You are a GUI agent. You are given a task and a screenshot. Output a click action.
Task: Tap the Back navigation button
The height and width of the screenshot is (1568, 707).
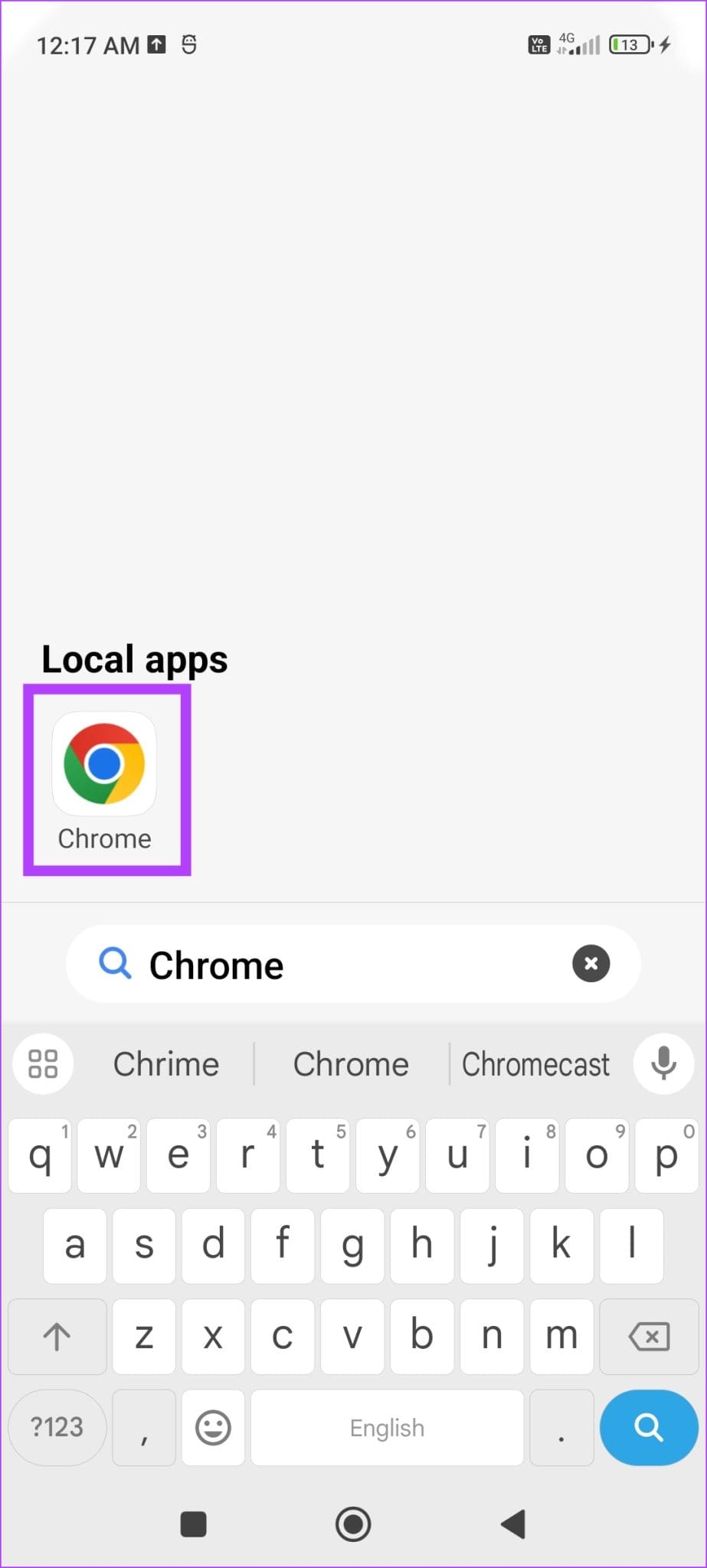512,1524
